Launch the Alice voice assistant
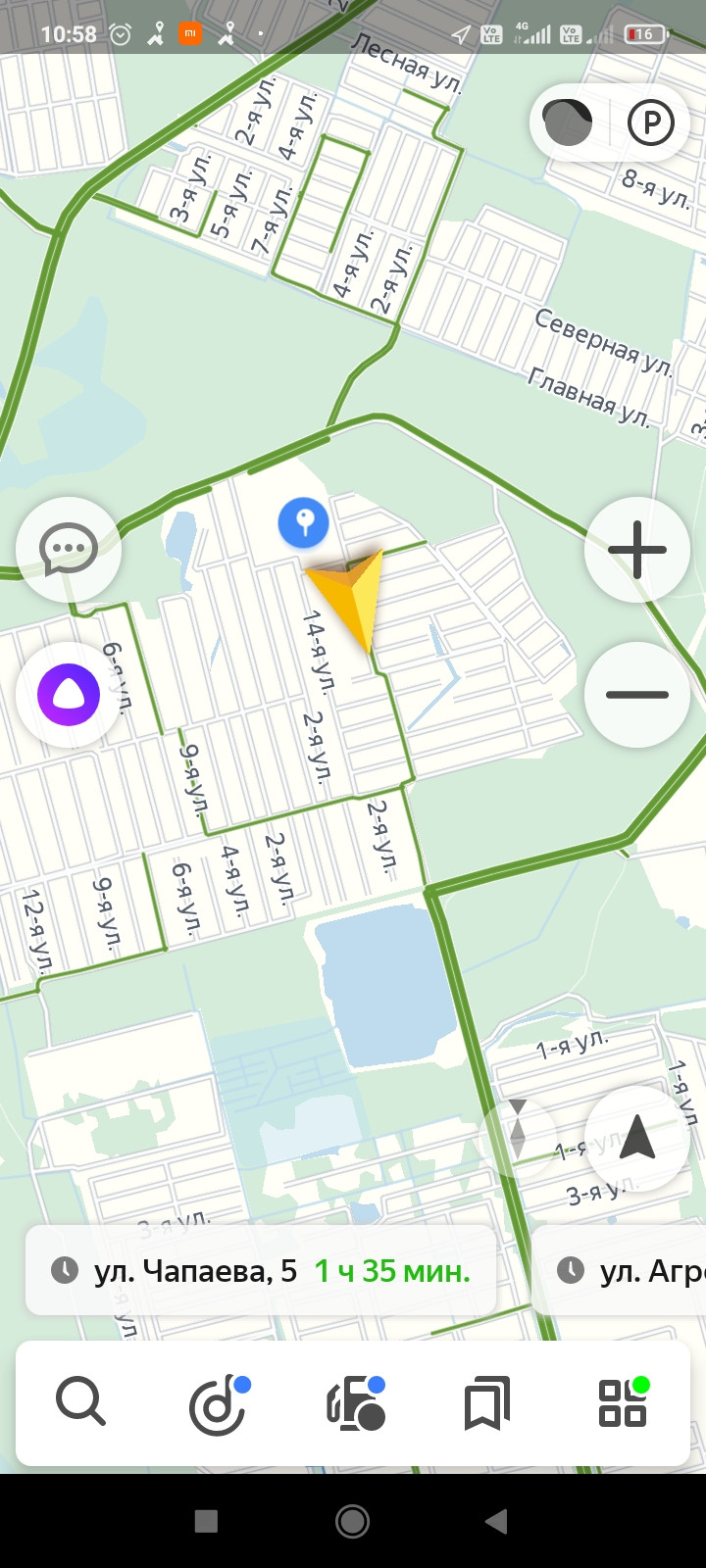The width and height of the screenshot is (706, 1568). click(x=69, y=694)
